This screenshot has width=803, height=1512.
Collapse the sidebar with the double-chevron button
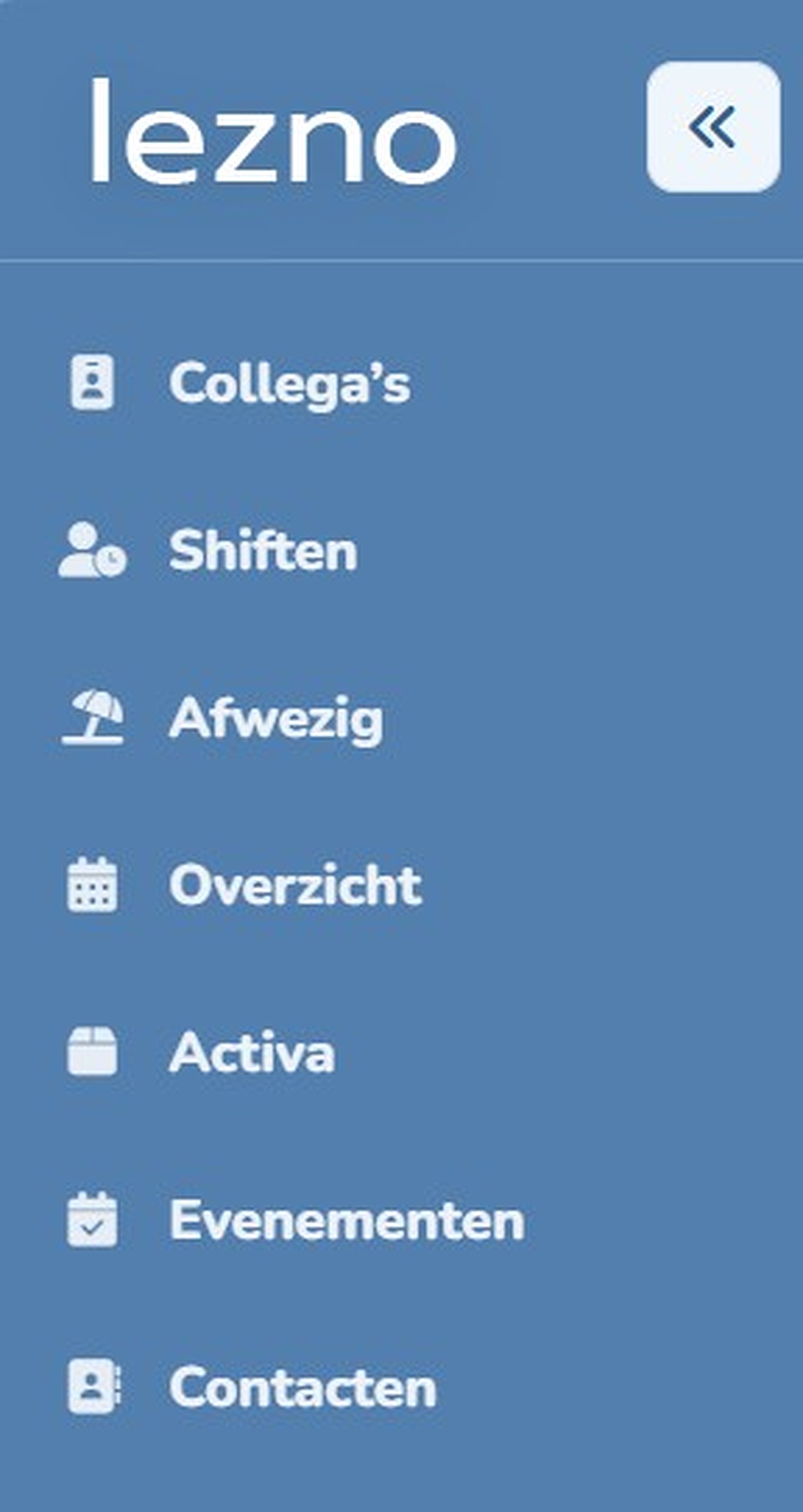(713, 127)
